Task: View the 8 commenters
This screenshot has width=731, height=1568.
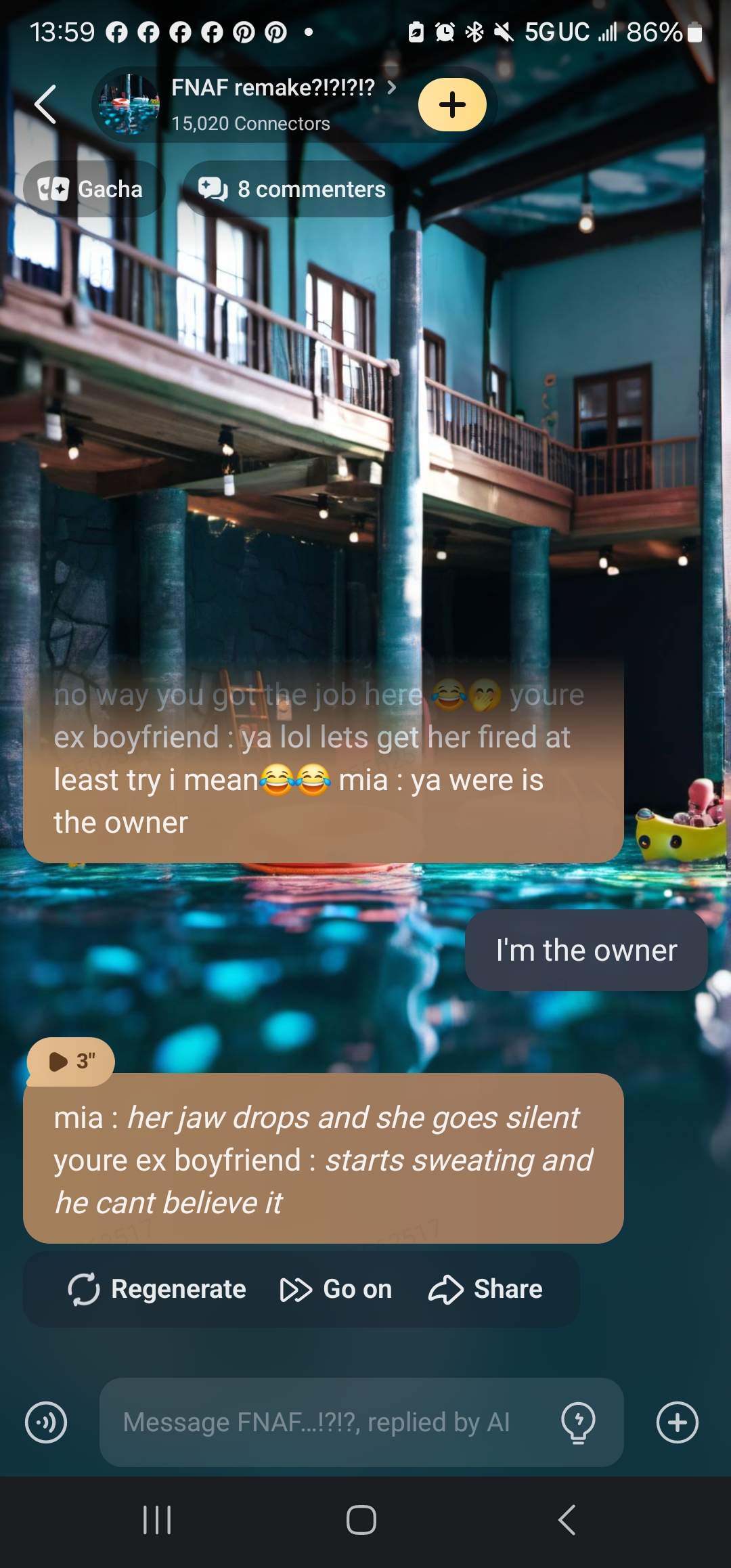Action: (x=292, y=189)
